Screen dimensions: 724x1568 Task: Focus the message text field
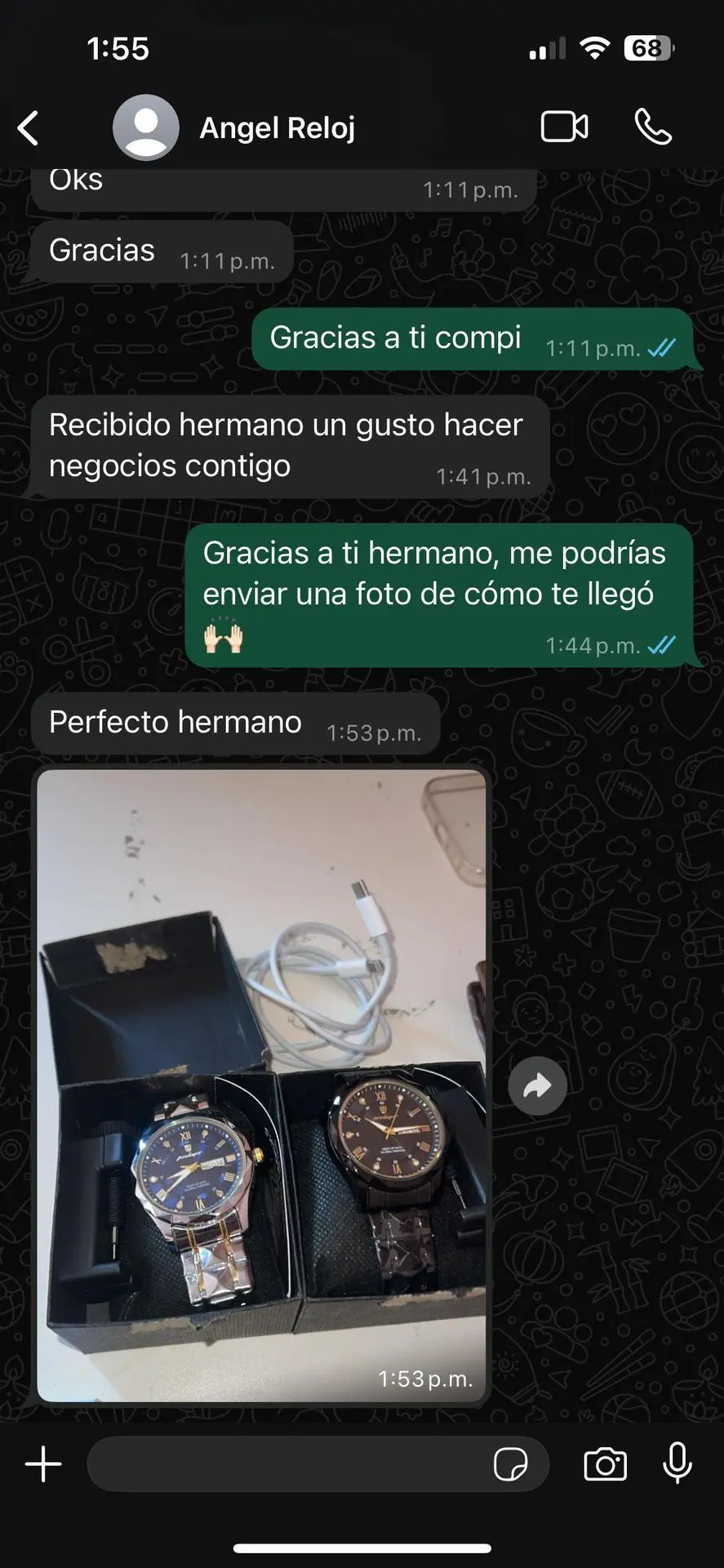(x=286, y=1464)
